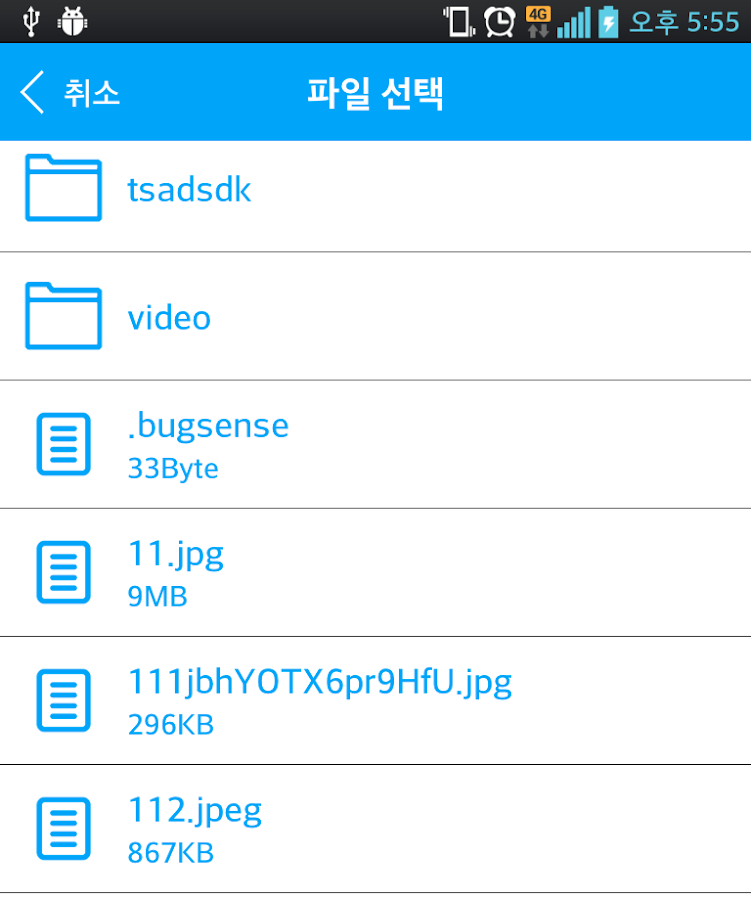Viewport: 751px width, 900px height.
Task: Expand the back chevron arrow
Action: tap(30, 92)
